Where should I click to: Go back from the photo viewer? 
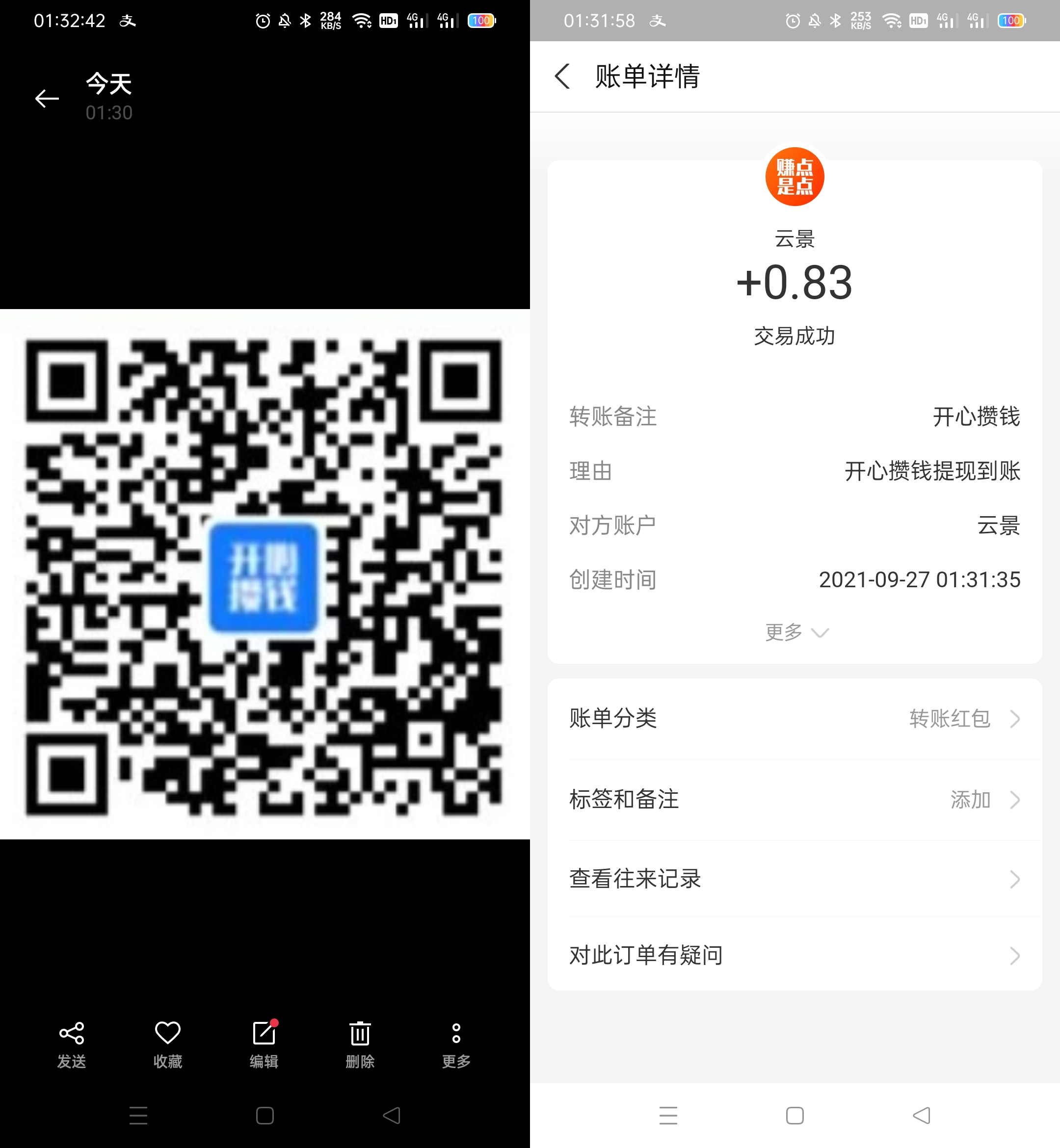point(47,99)
